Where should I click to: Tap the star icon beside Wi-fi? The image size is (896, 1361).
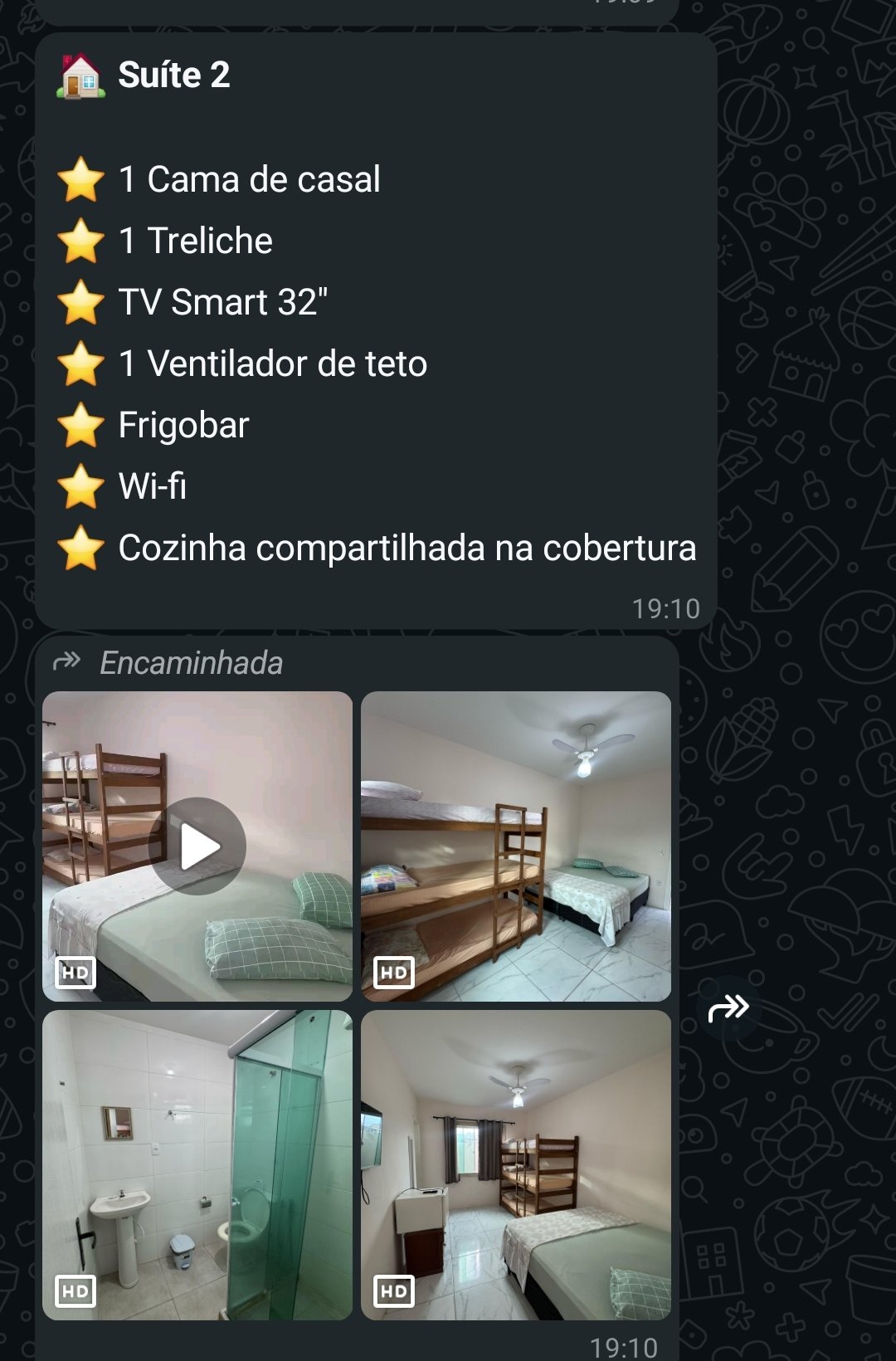pos(80,486)
